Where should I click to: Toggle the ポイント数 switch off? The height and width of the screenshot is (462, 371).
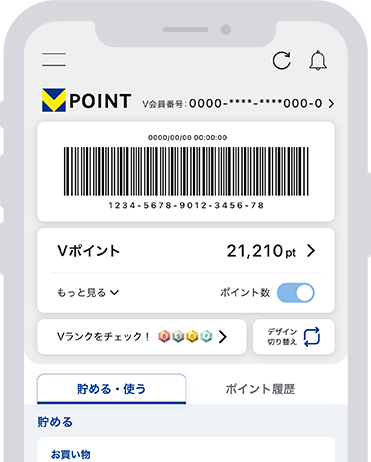tap(296, 293)
